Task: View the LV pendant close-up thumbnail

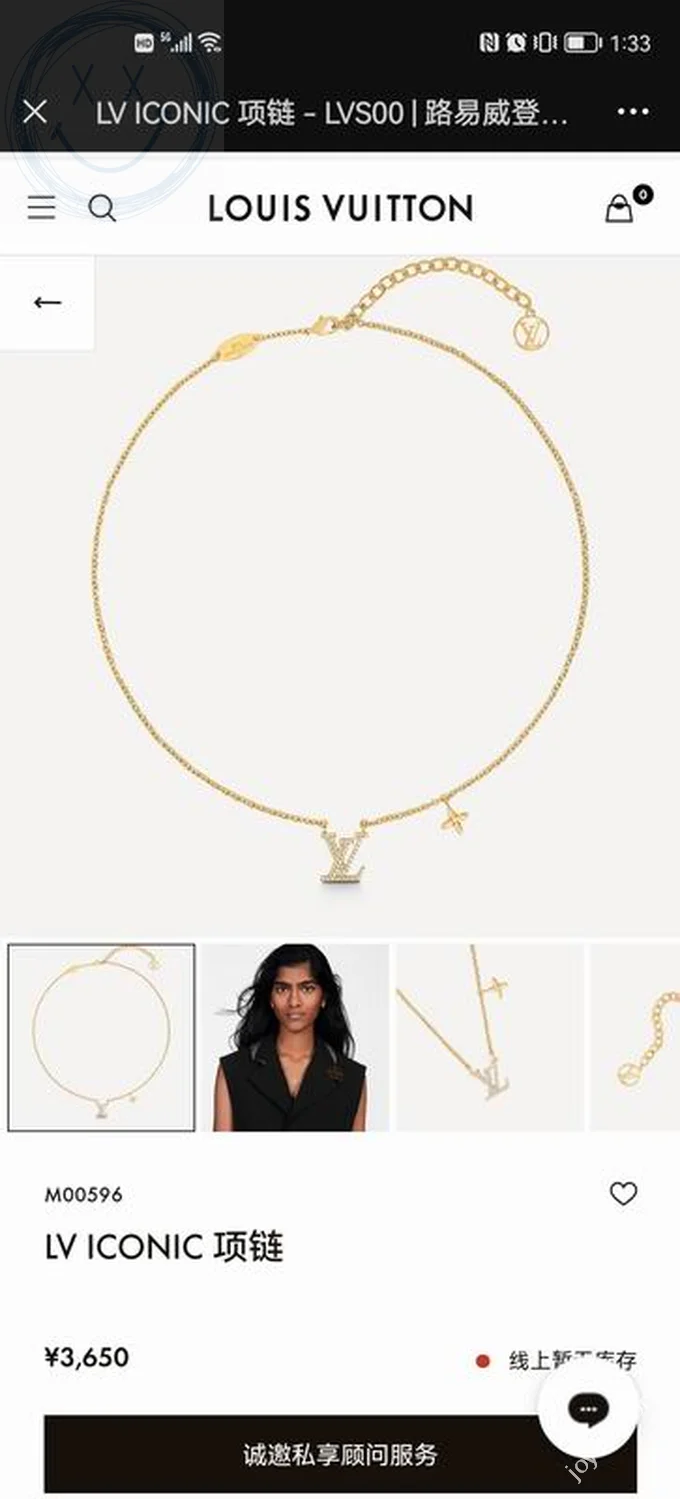Action: click(x=489, y=1037)
